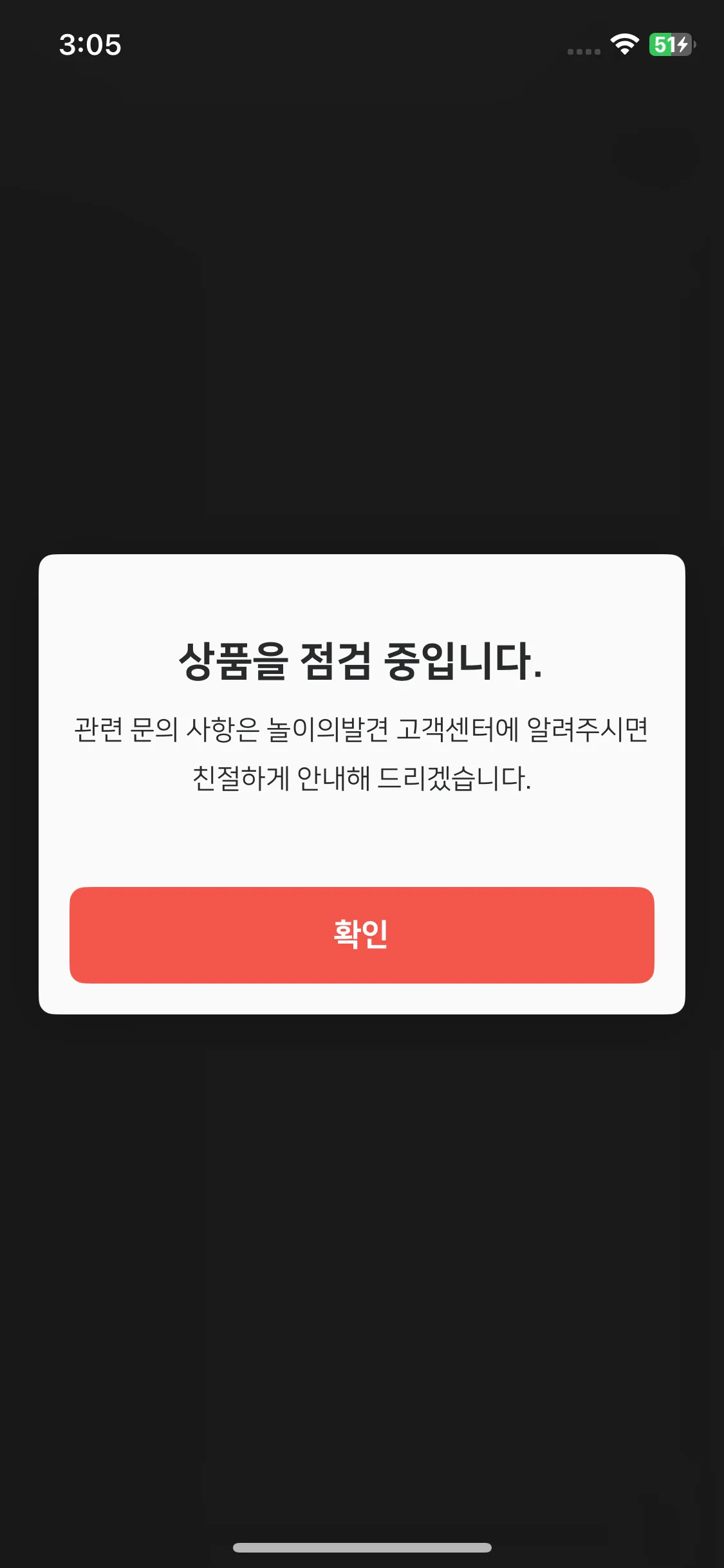Tap the dark backdrop below the dialog

[362, 1223]
